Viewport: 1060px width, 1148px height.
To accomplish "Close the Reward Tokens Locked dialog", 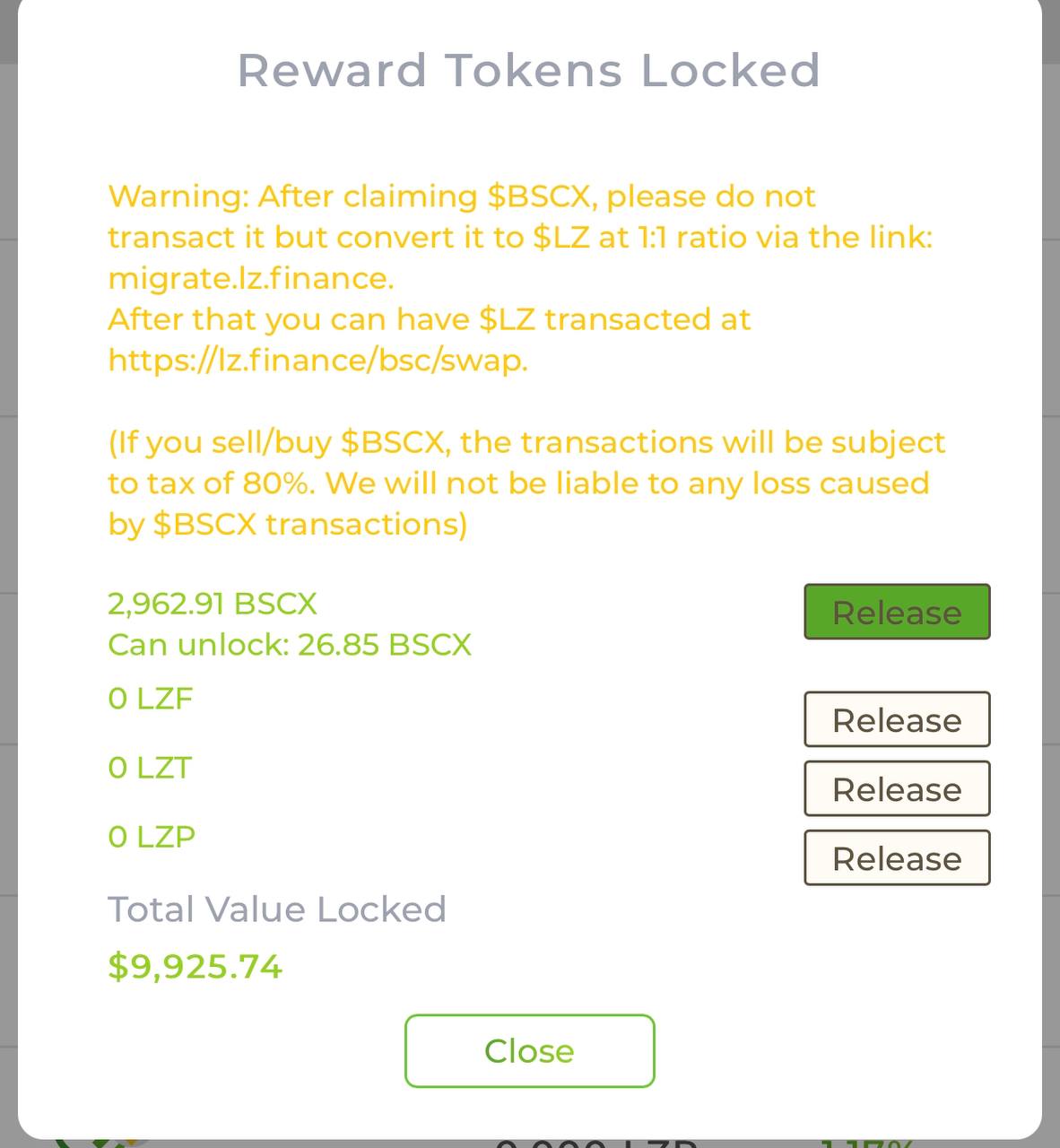I will click(x=529, y=1050).
